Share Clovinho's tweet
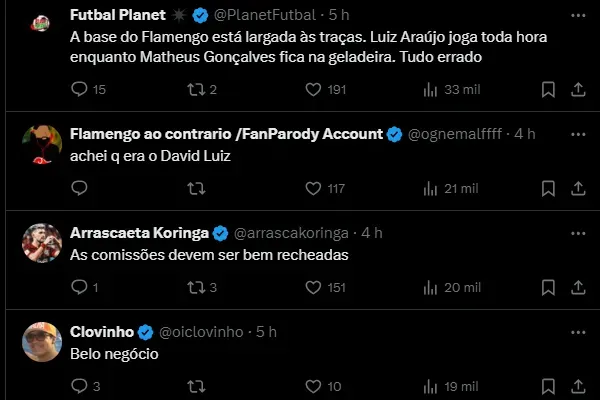The width and height of the screenshot is (600, 400). 577,385
